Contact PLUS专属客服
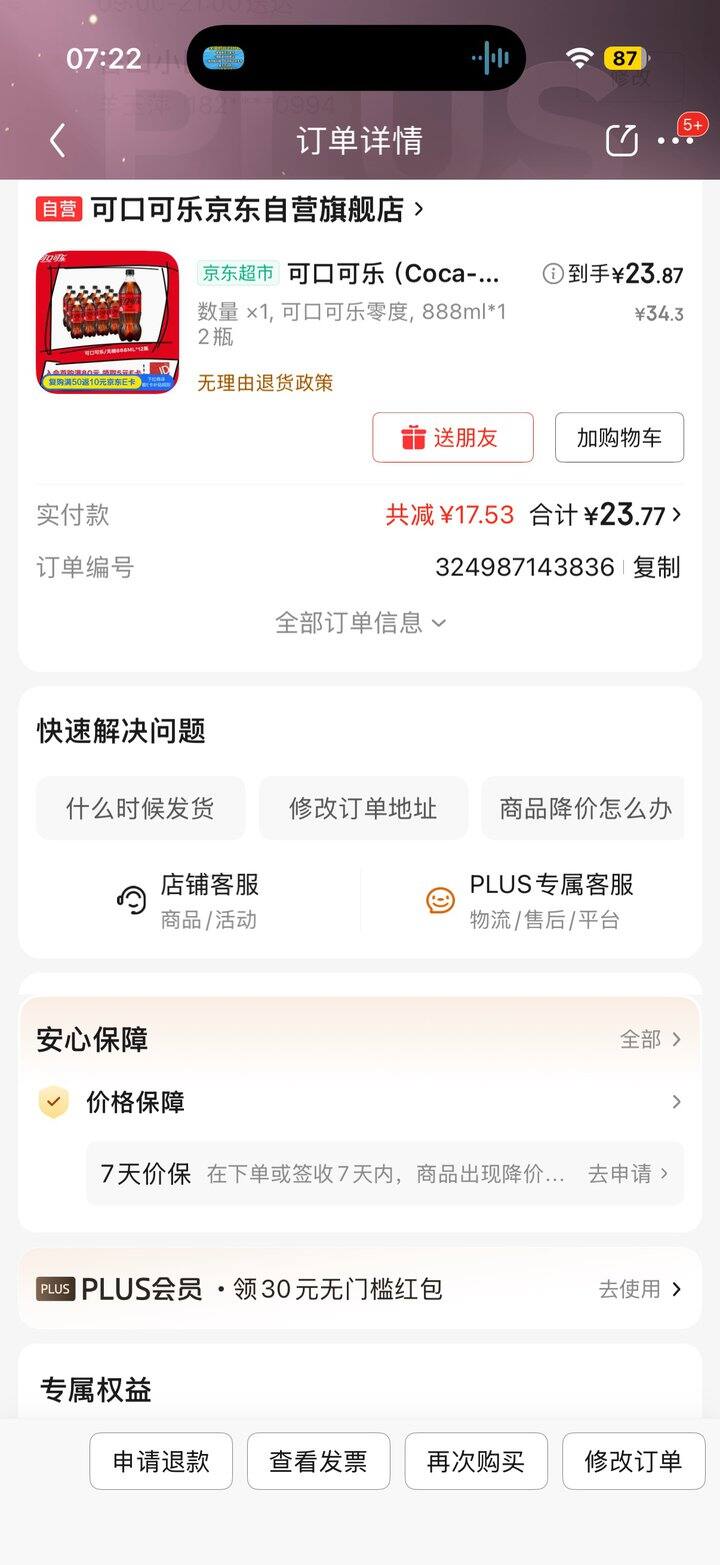720x1565 pixels. click(x=530, y=900)
